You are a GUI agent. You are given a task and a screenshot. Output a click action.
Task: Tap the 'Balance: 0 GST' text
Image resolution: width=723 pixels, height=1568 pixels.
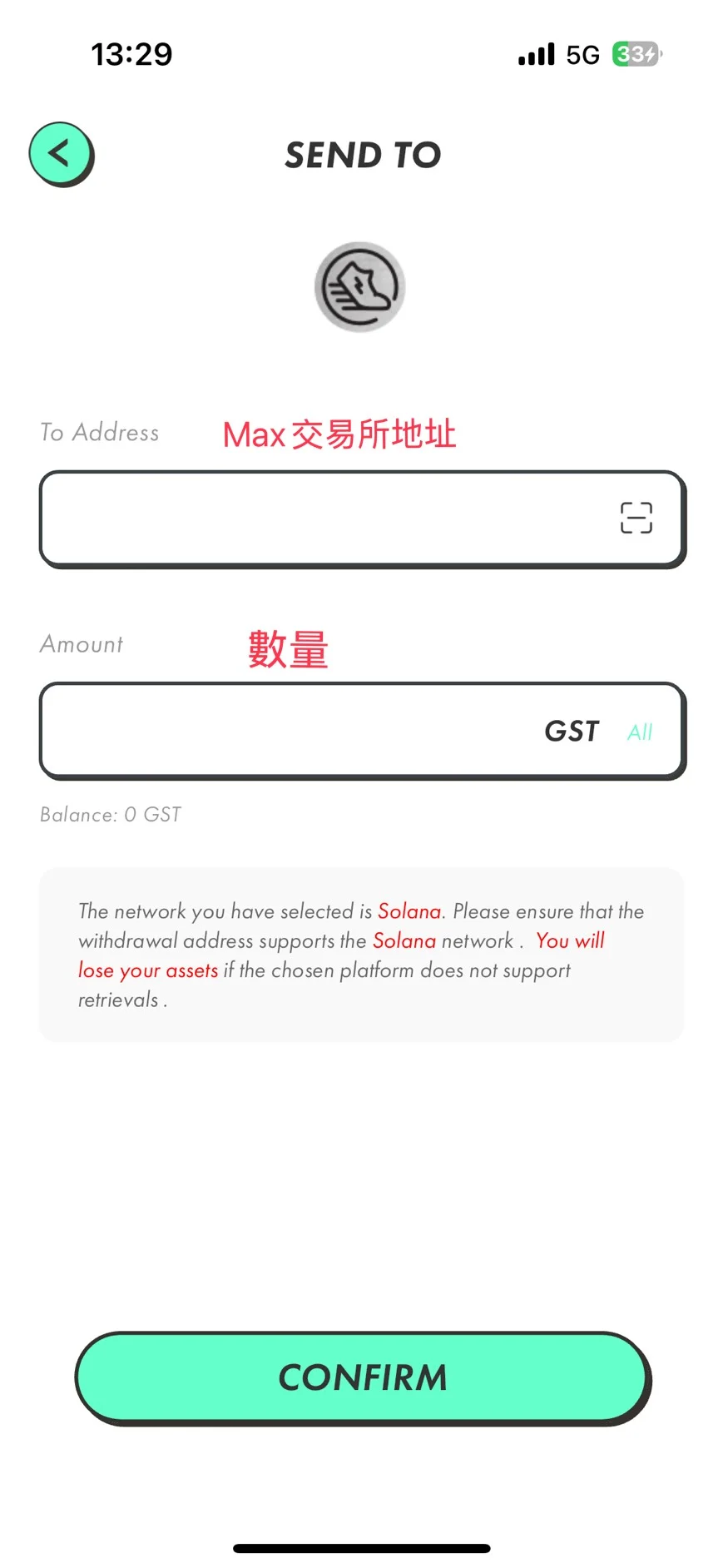111,814
